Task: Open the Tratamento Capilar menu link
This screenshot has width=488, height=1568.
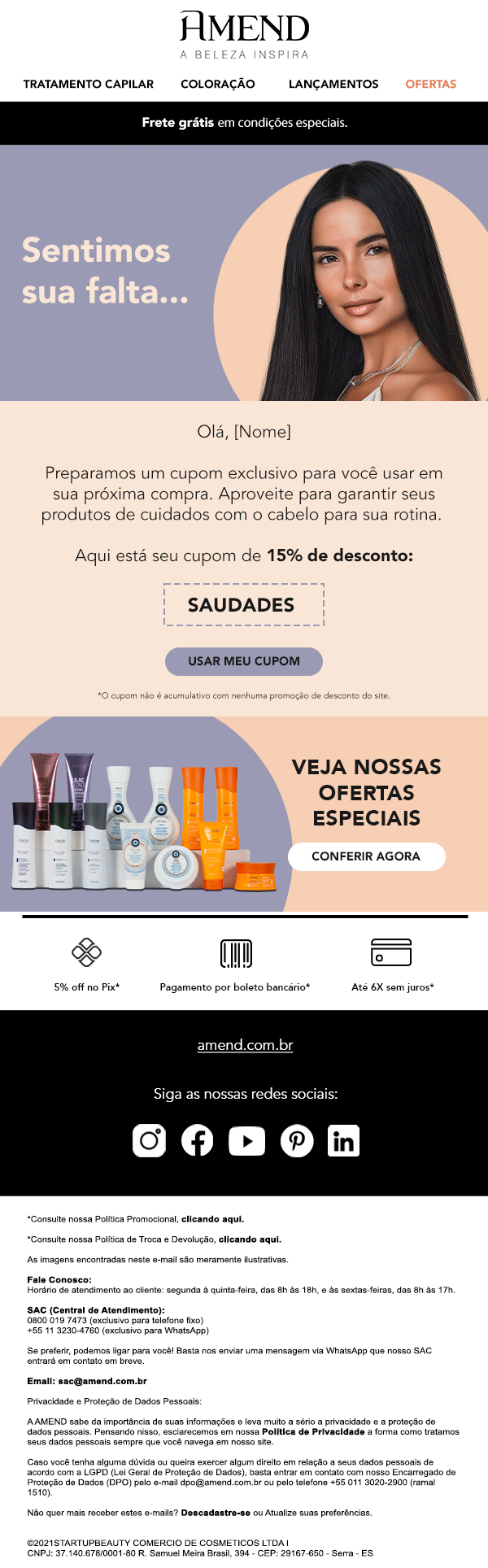Action: point(89,84)
